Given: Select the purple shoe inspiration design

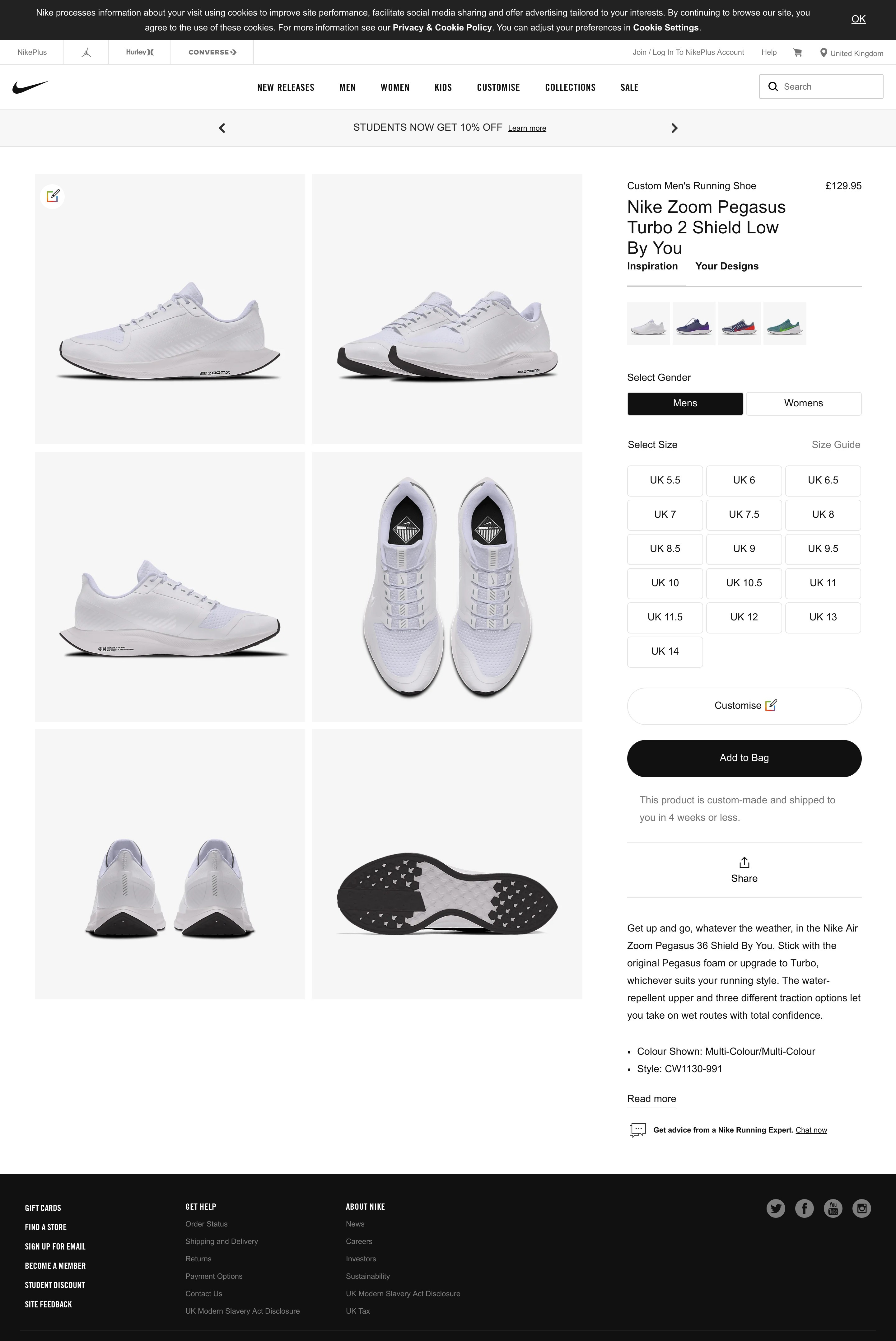Looking at the screenshot, I should click(x=694, y=323).
